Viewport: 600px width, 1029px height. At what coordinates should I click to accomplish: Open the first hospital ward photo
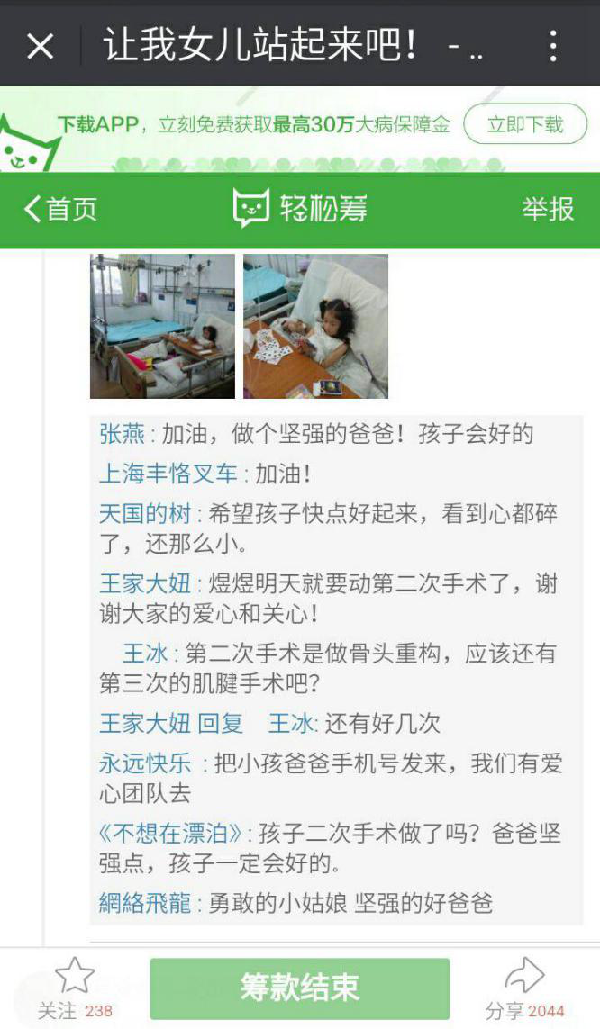(162, 326)
